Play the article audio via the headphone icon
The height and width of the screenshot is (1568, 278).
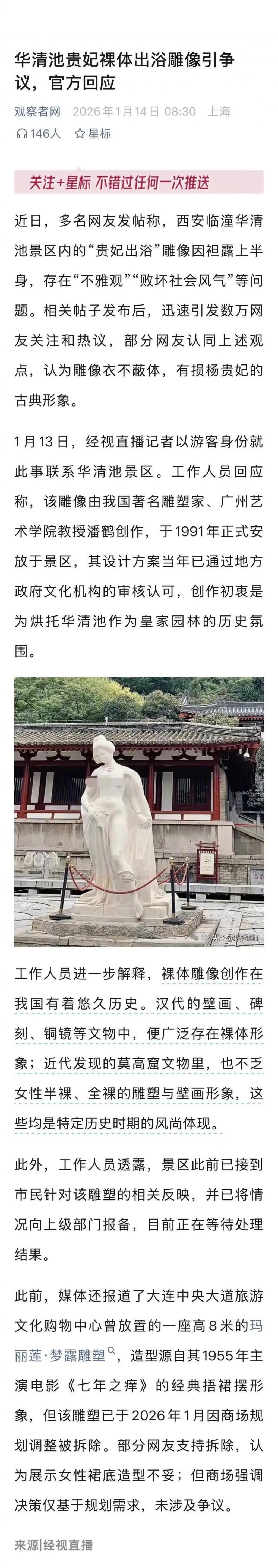tap(22, 133)
